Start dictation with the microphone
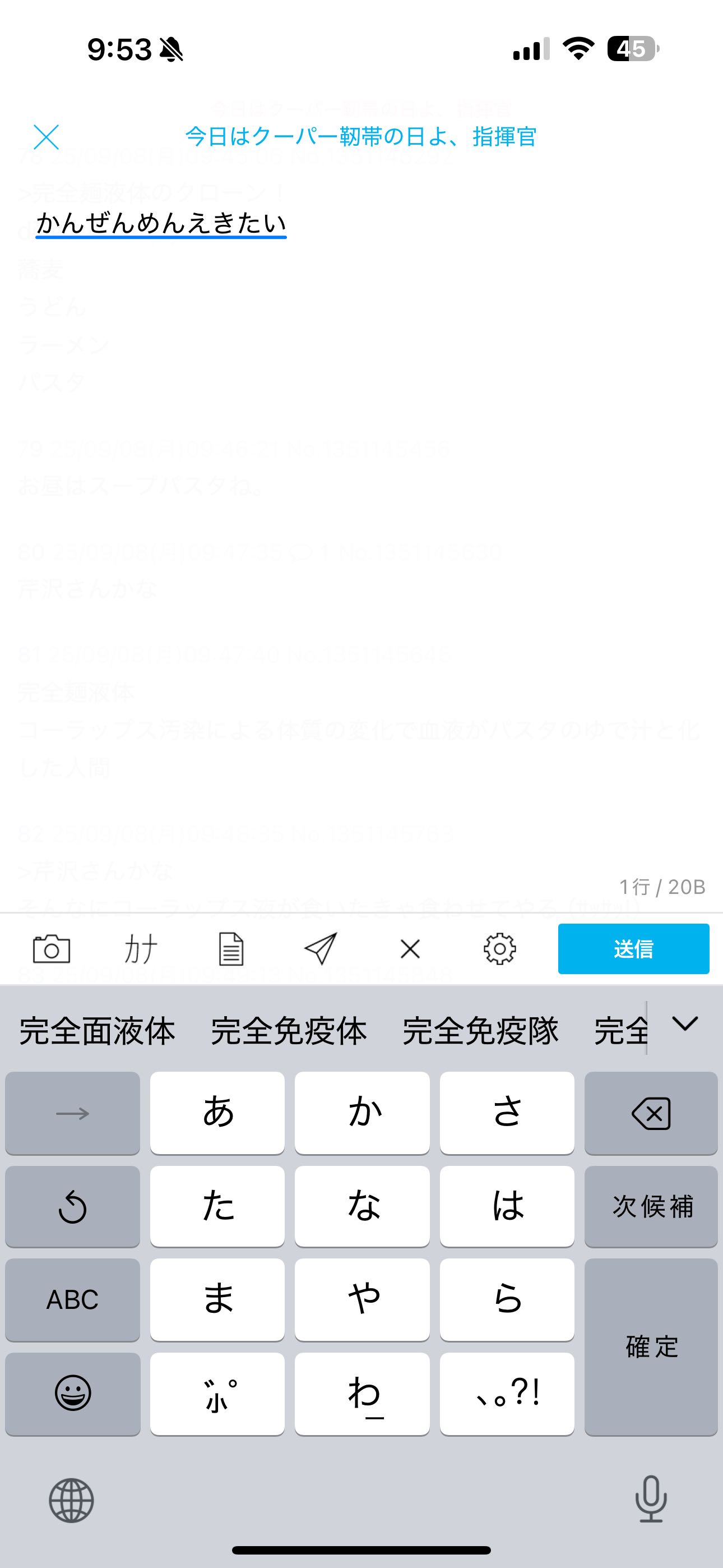 [651, 1499]
